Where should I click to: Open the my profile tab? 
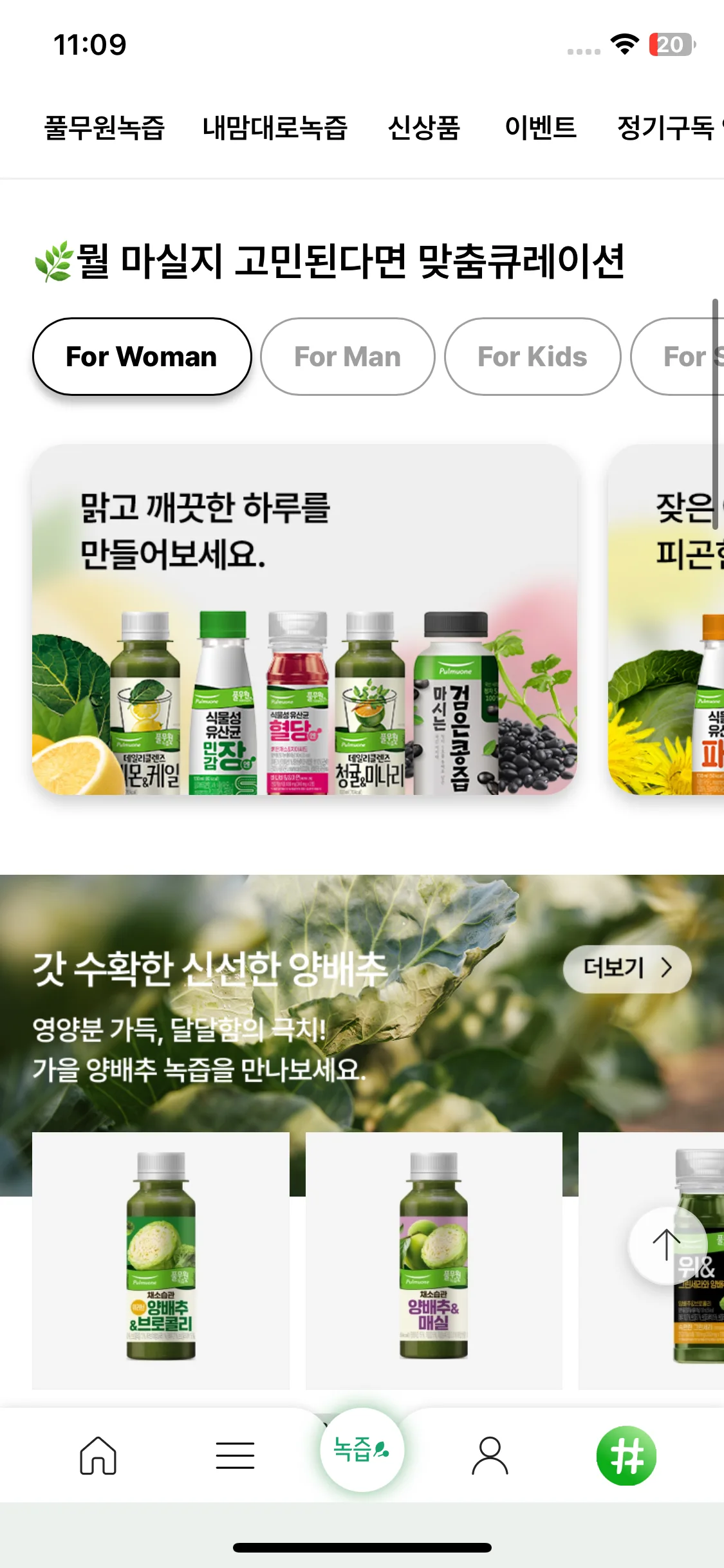click(490, 1455)
